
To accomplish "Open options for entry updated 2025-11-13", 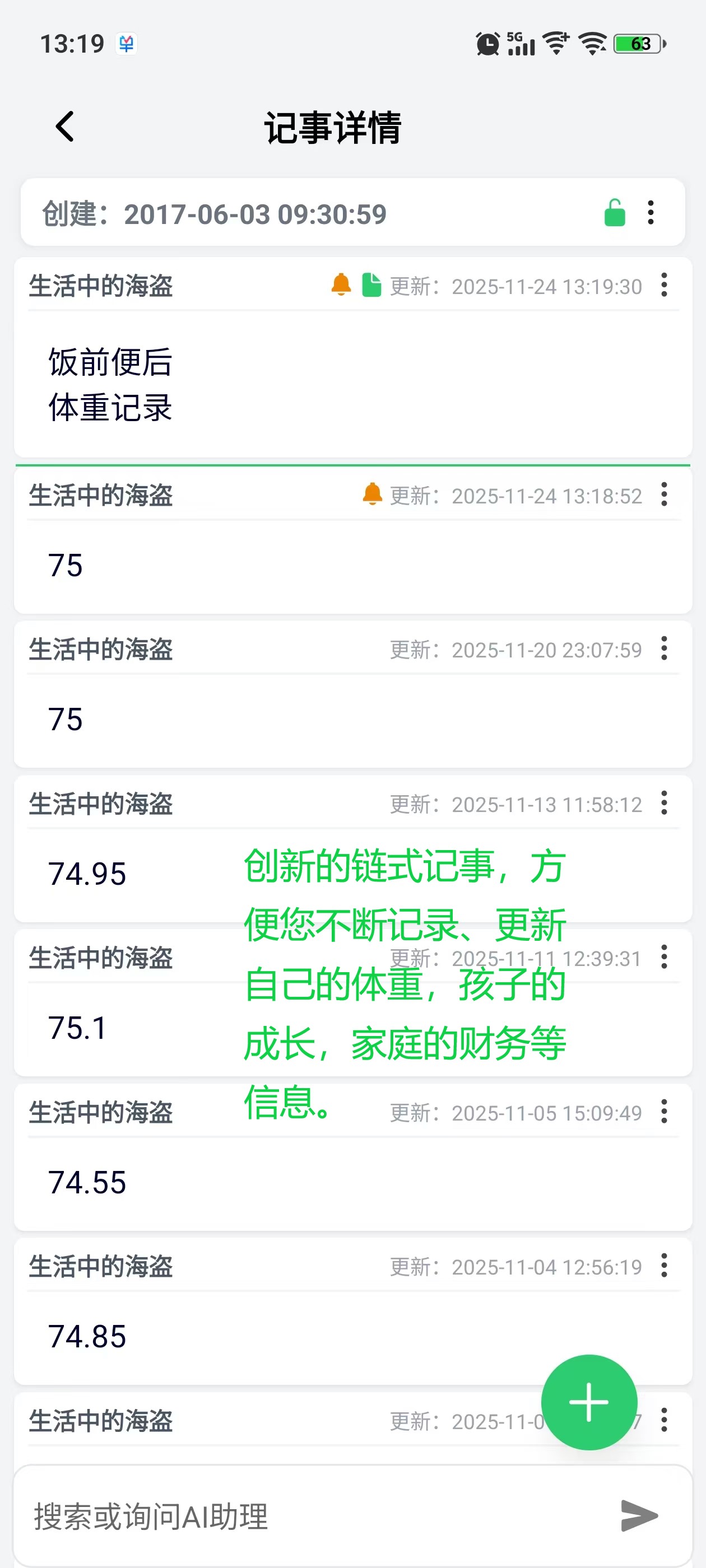I will point(664,803).
